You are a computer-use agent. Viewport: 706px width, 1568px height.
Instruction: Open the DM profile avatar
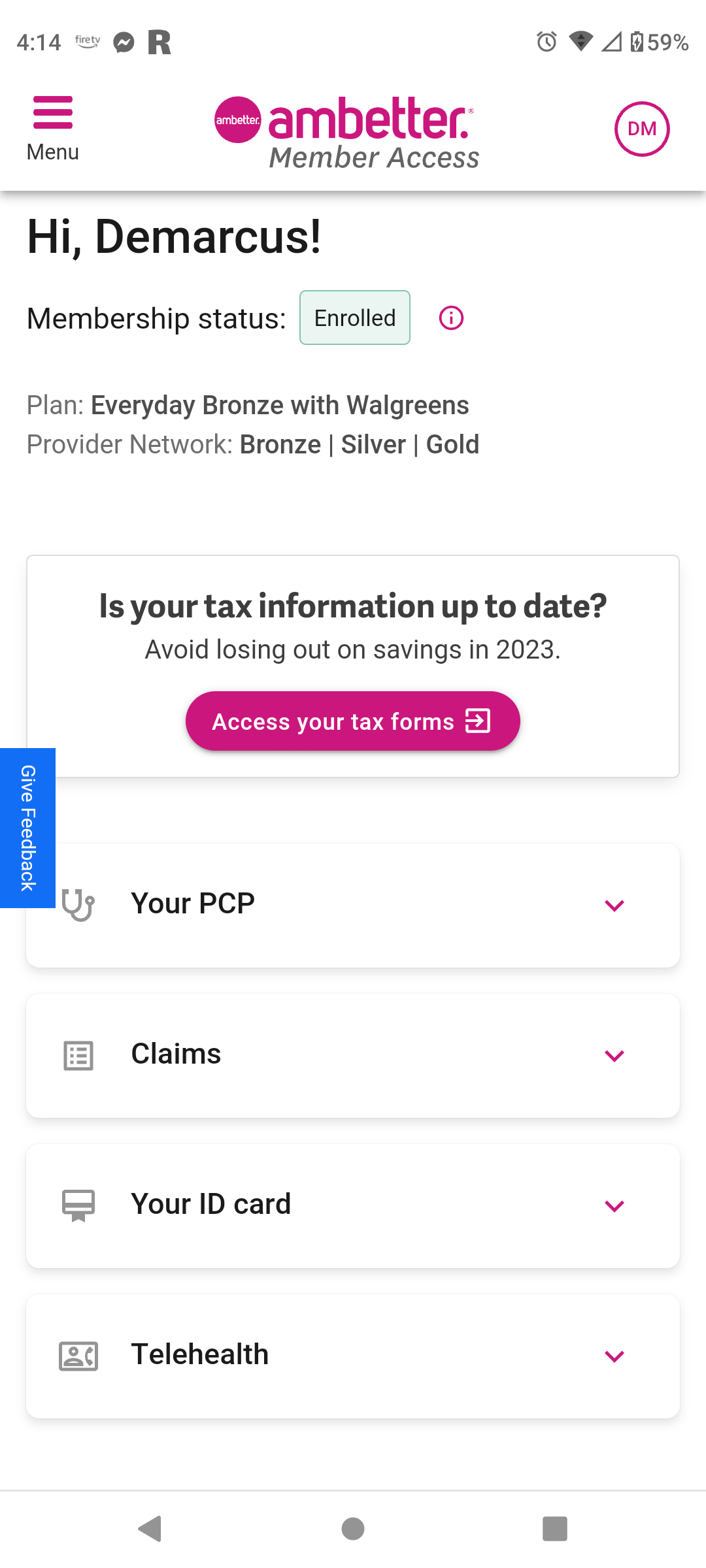tap(642, 129)
